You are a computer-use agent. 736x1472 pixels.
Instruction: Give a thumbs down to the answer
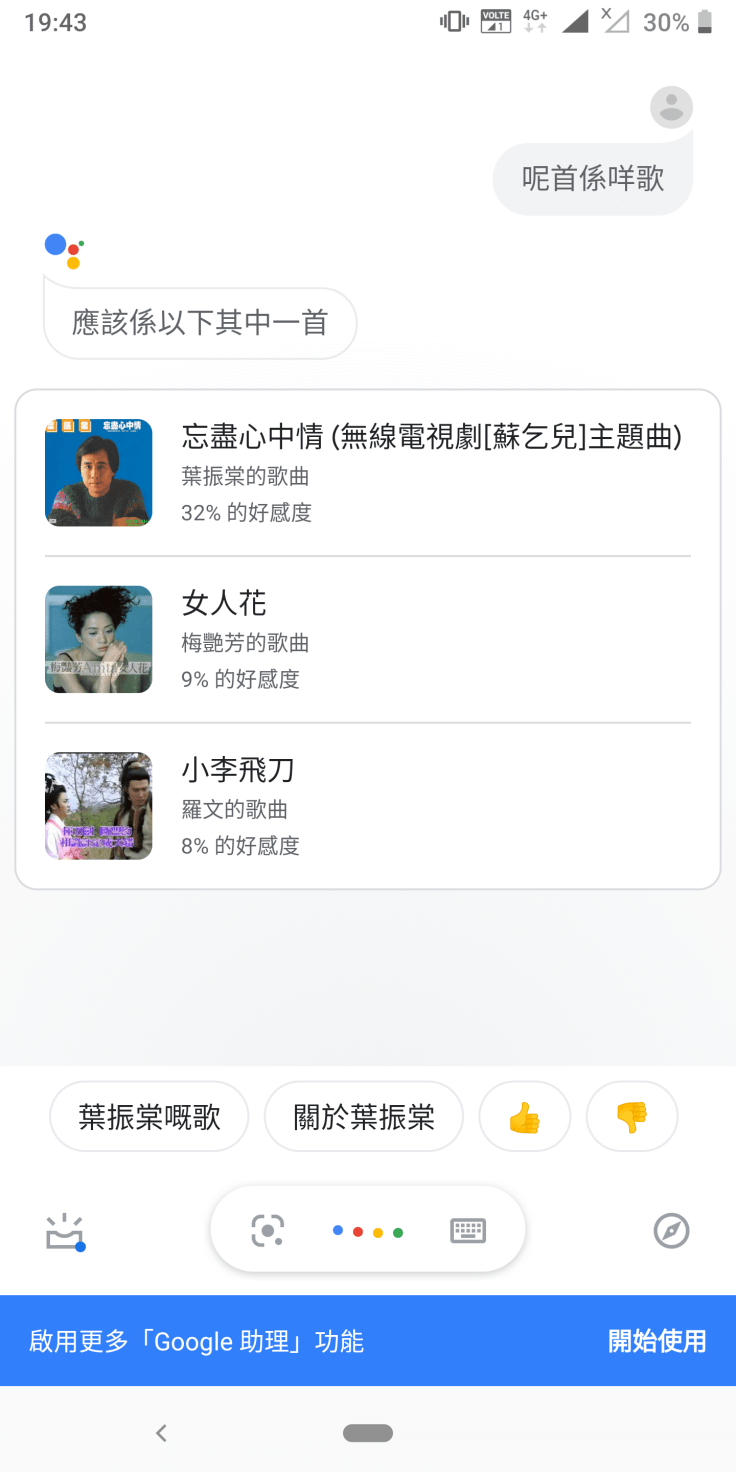pos(632,1117)
